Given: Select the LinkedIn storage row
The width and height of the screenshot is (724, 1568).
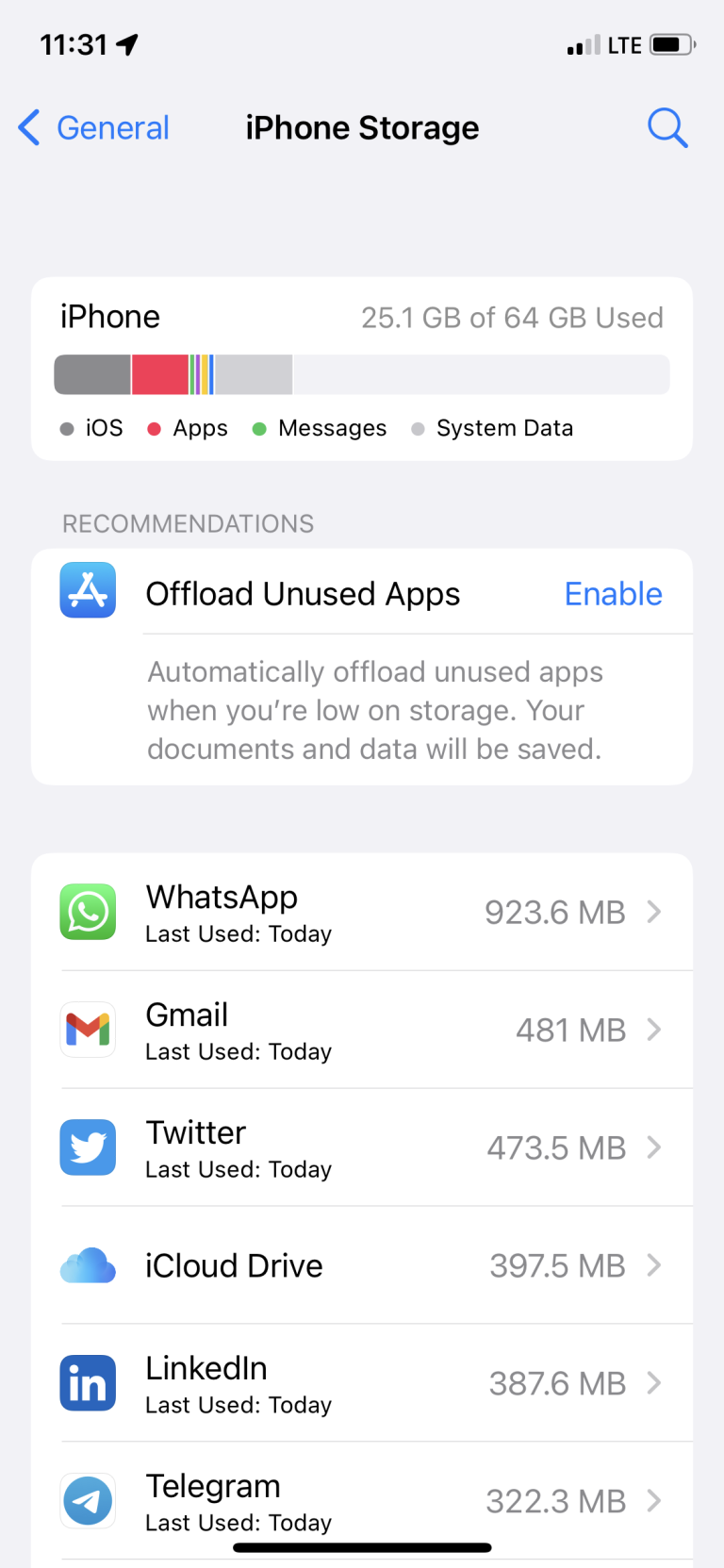Looking at the screenshot, I should (x=377, y=1382).
